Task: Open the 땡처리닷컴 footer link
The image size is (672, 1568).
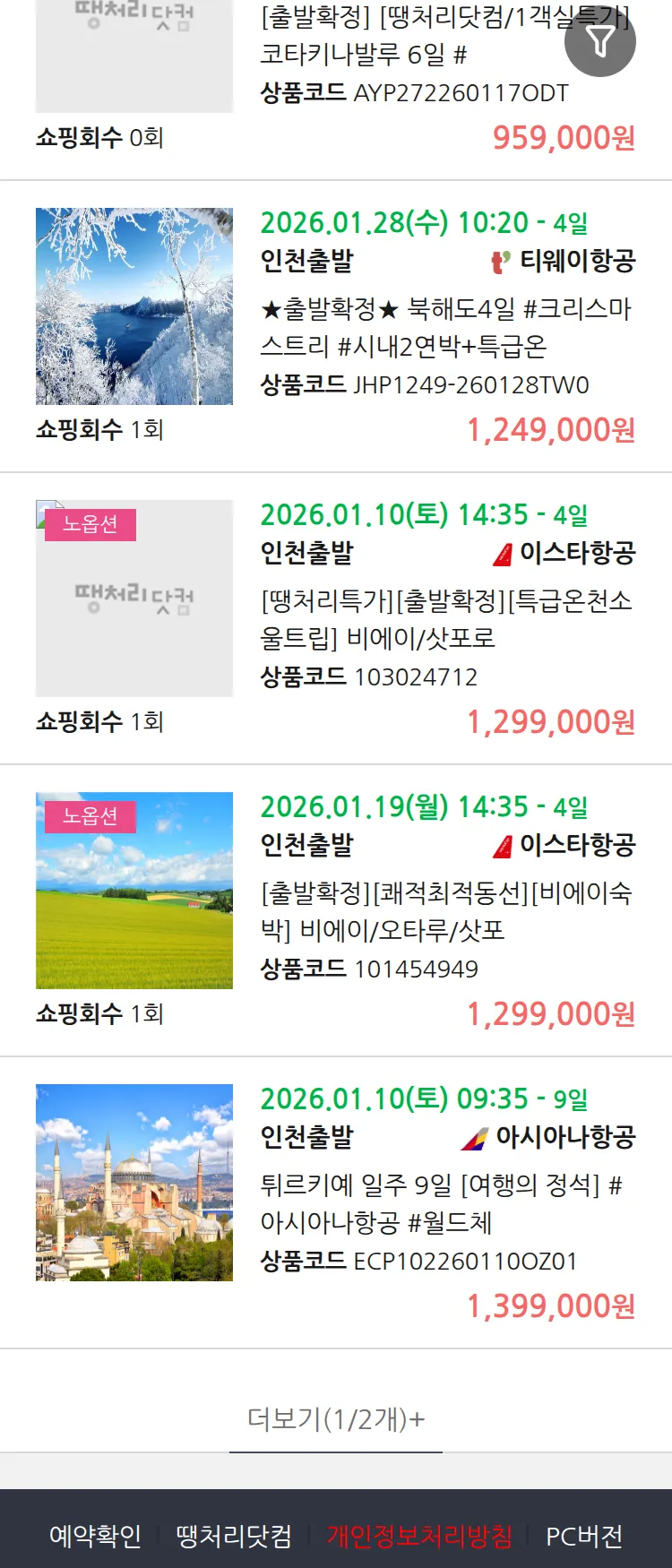Action: pyautogui.click(x=234, y=1537)
